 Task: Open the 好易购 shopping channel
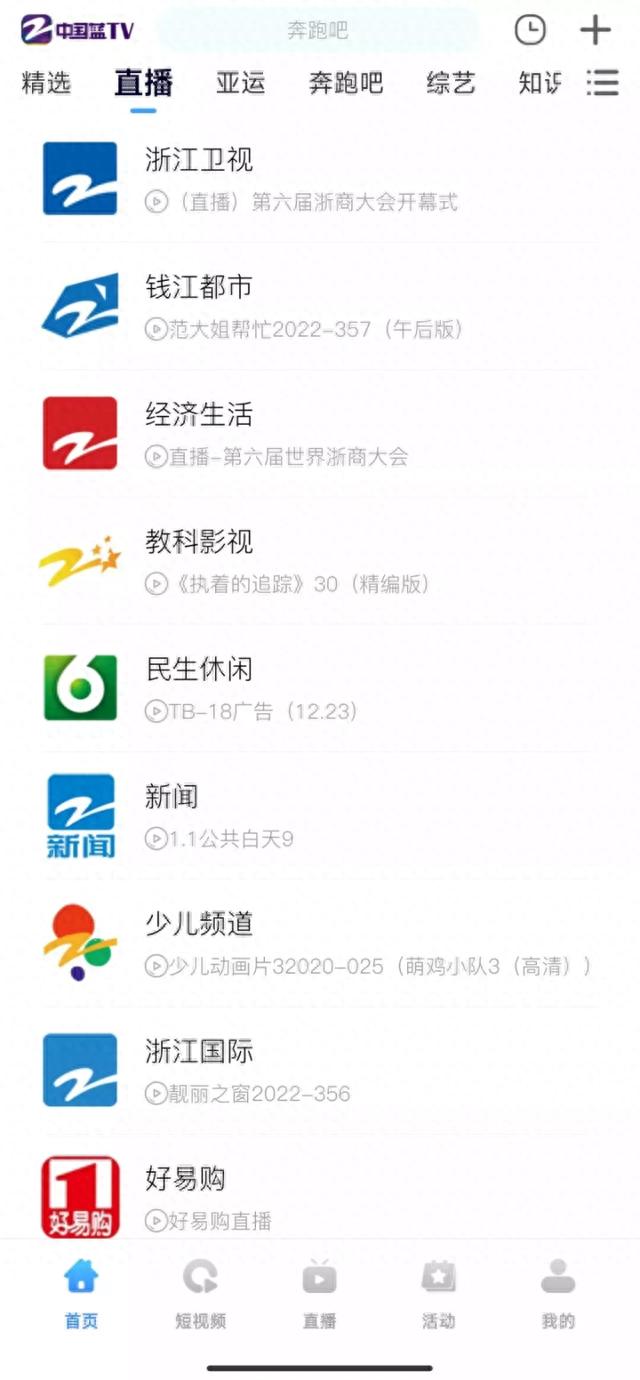[x=300, y=1197]
